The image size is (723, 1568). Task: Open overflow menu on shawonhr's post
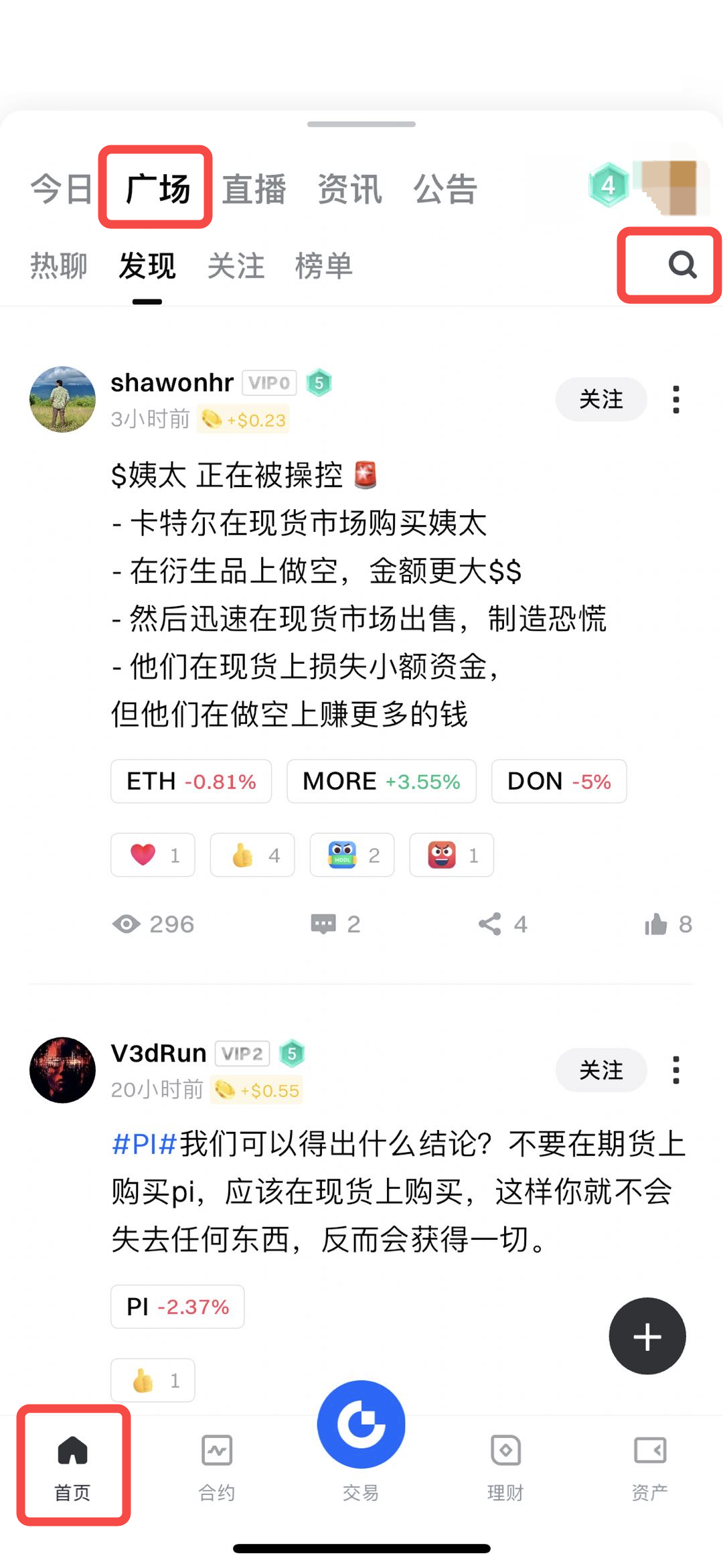click(x=676, y=399)
